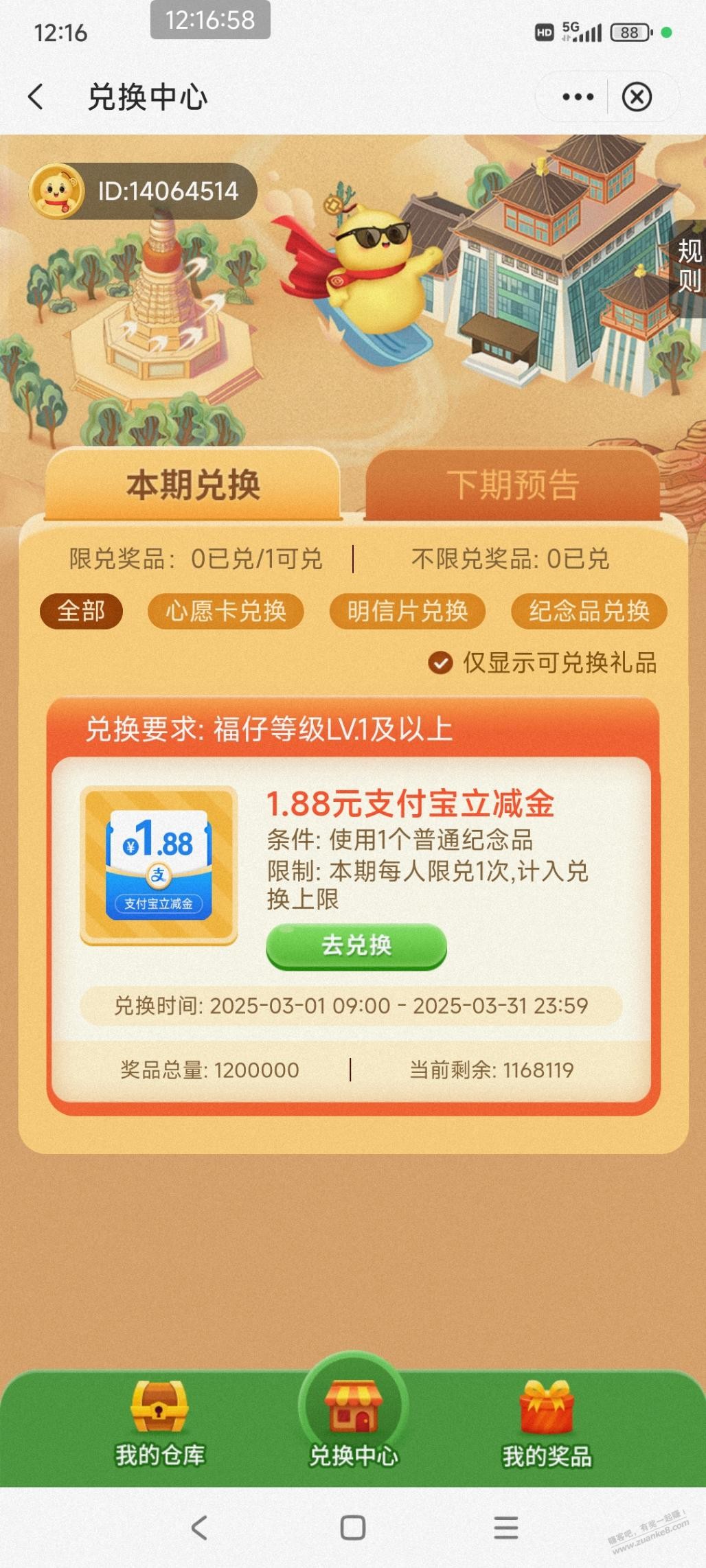Uncheck 仅显示可兑换礼品

(x=440, y=663)
